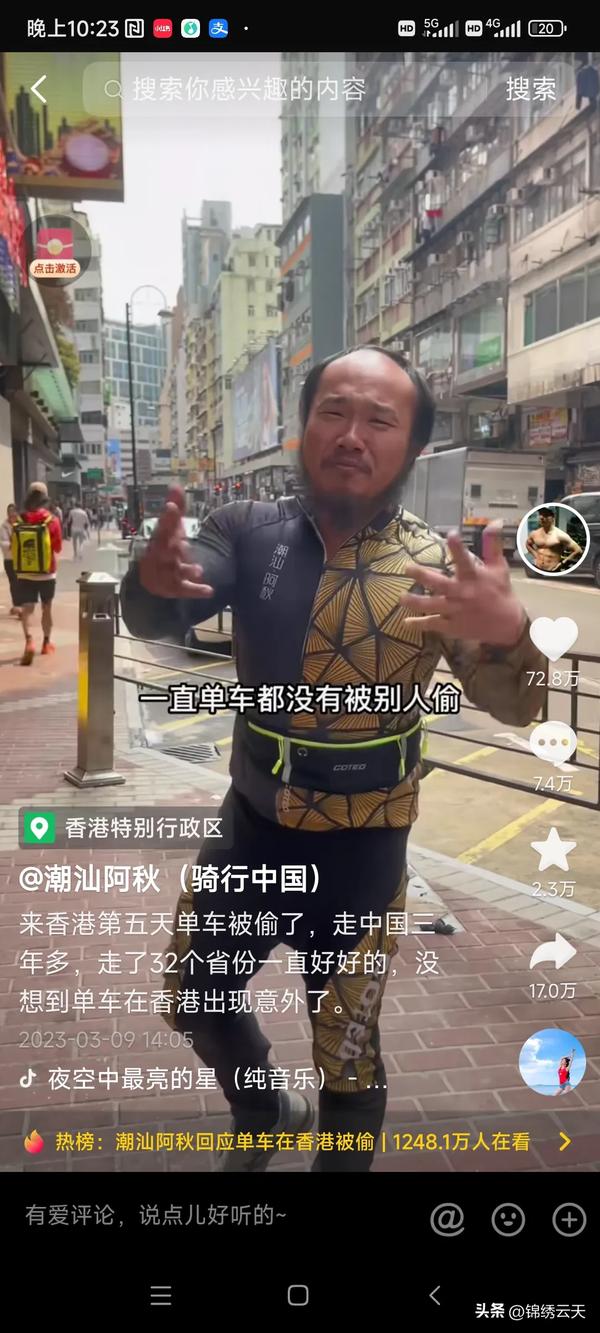Go back using the top-left arrow
600x1333 pixels.
point(38,89)
